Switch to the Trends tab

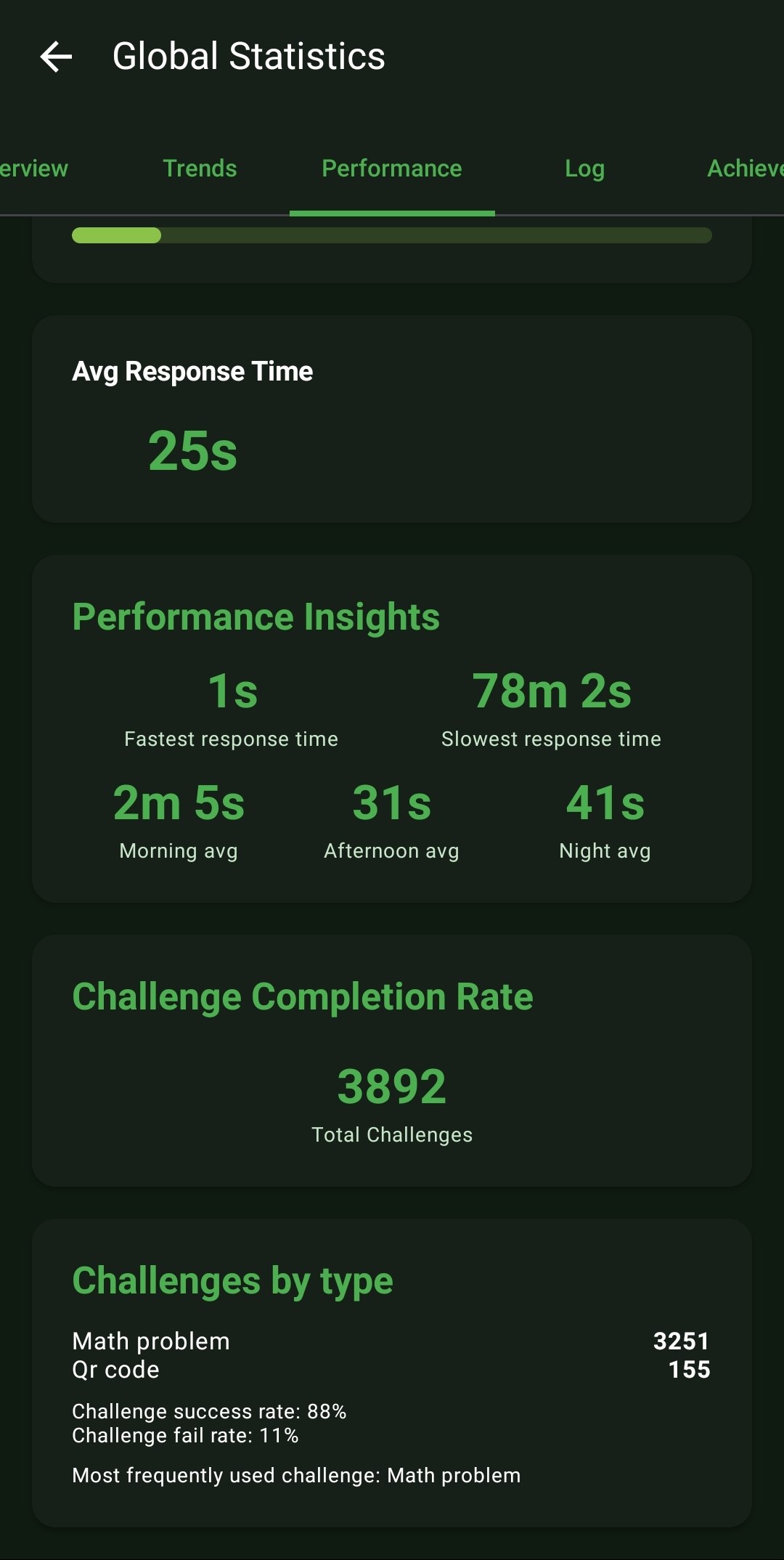point(200,168)
